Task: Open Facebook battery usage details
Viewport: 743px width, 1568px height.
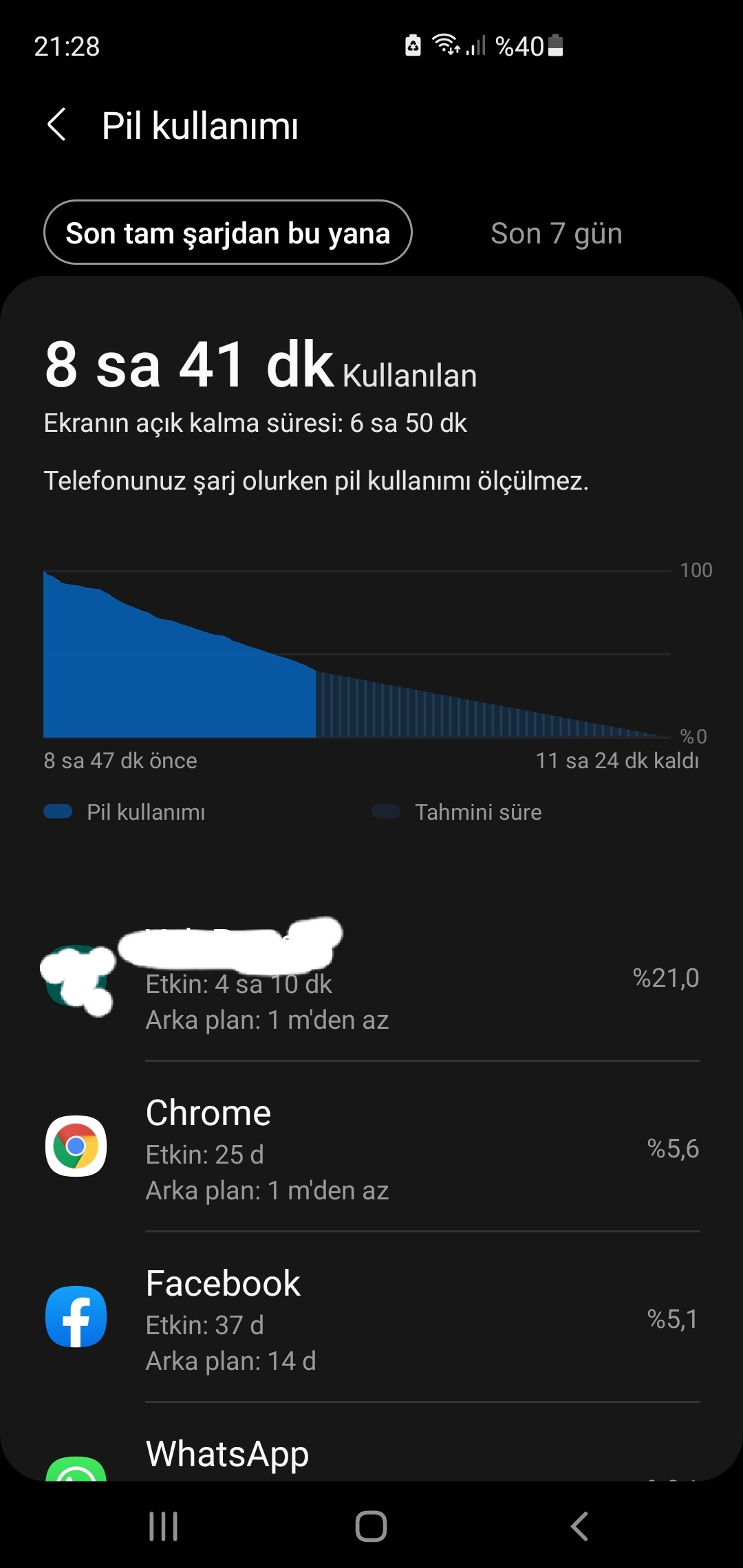Action: point(371,1318)
